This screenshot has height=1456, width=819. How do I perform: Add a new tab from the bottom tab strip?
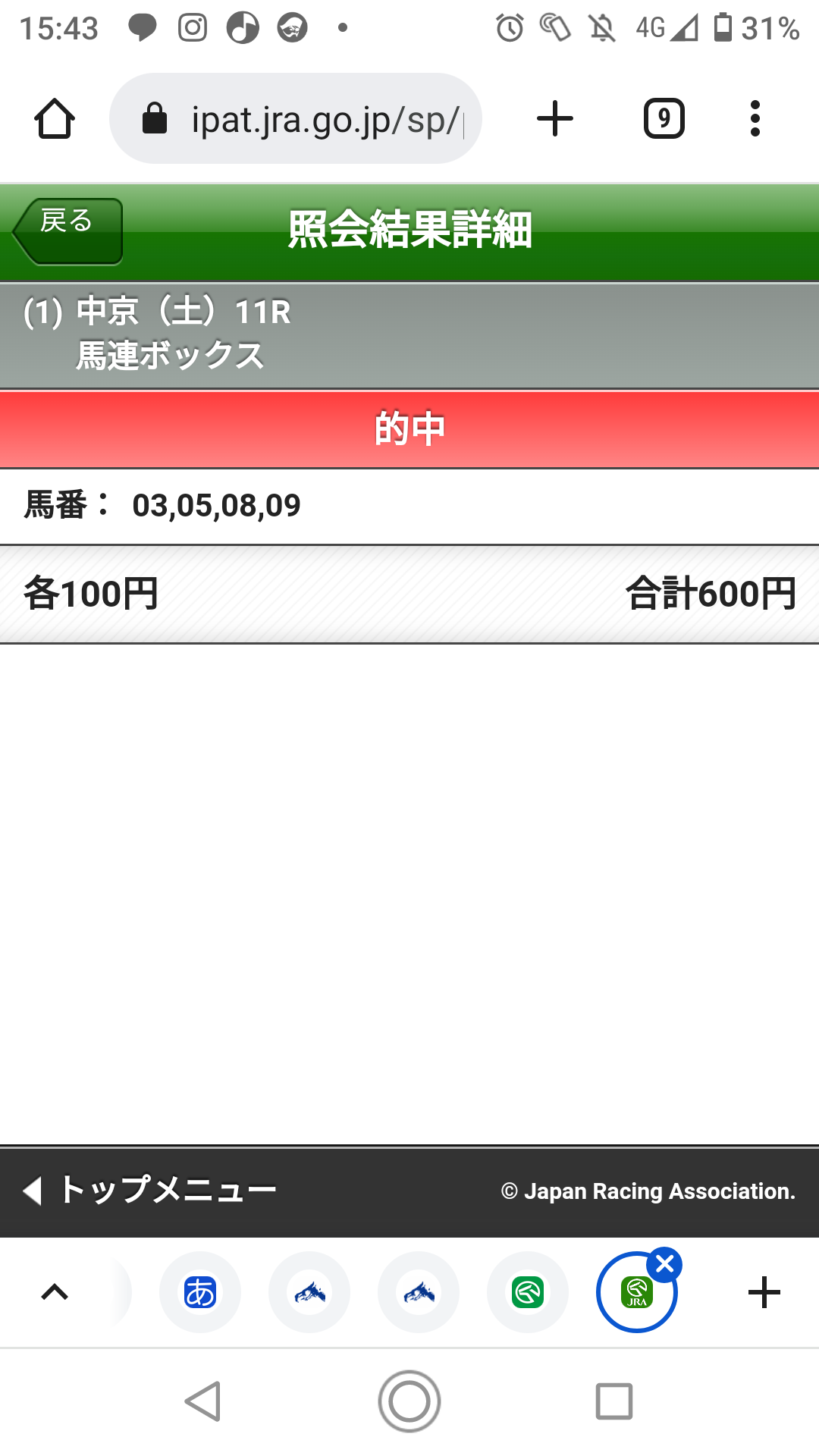coord(764,1292)
